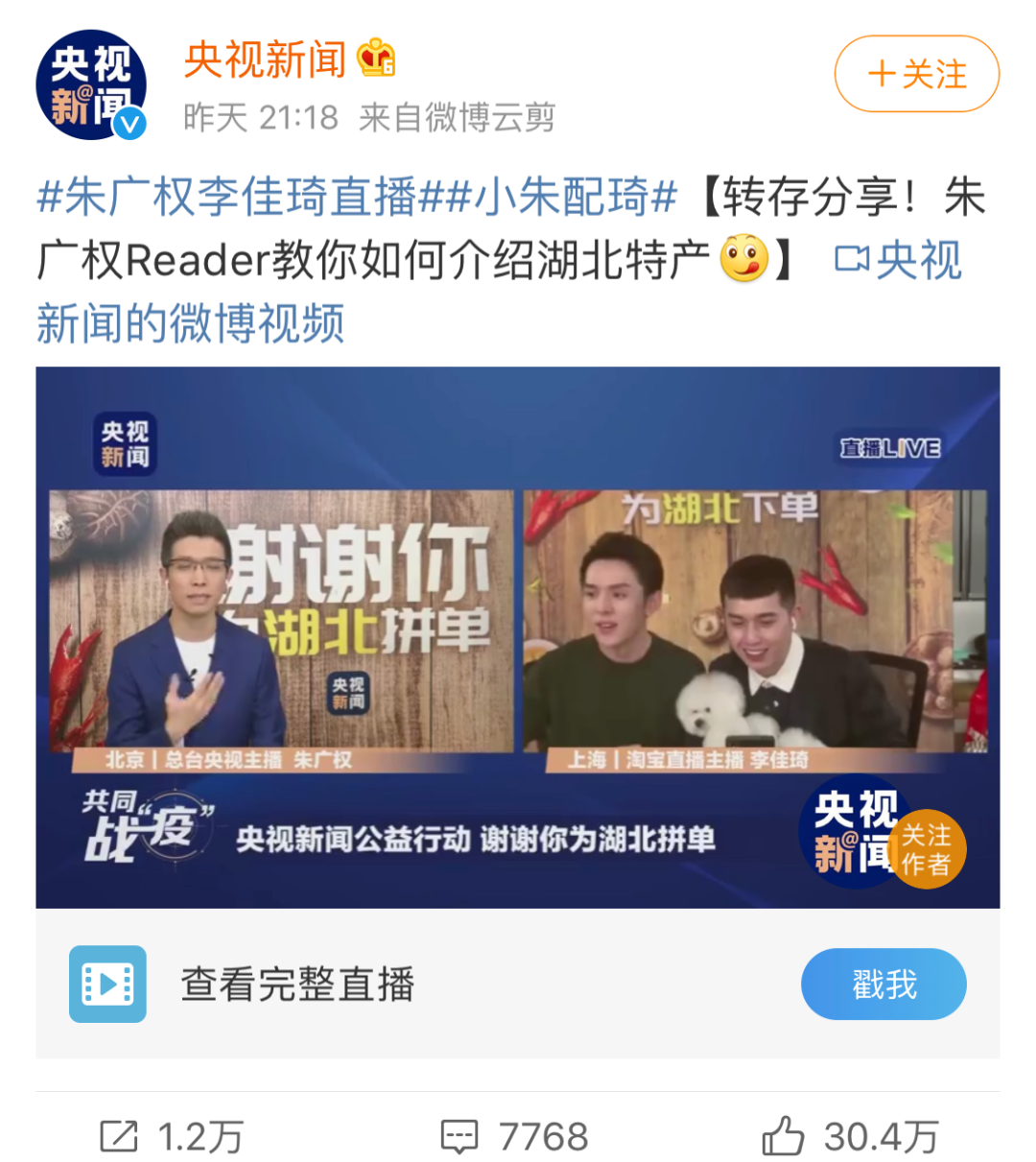Viewport: 1036px width, 1162px height.
Task: Open 央视新闻 profile avatar
Action: click(x=91, y=85)
